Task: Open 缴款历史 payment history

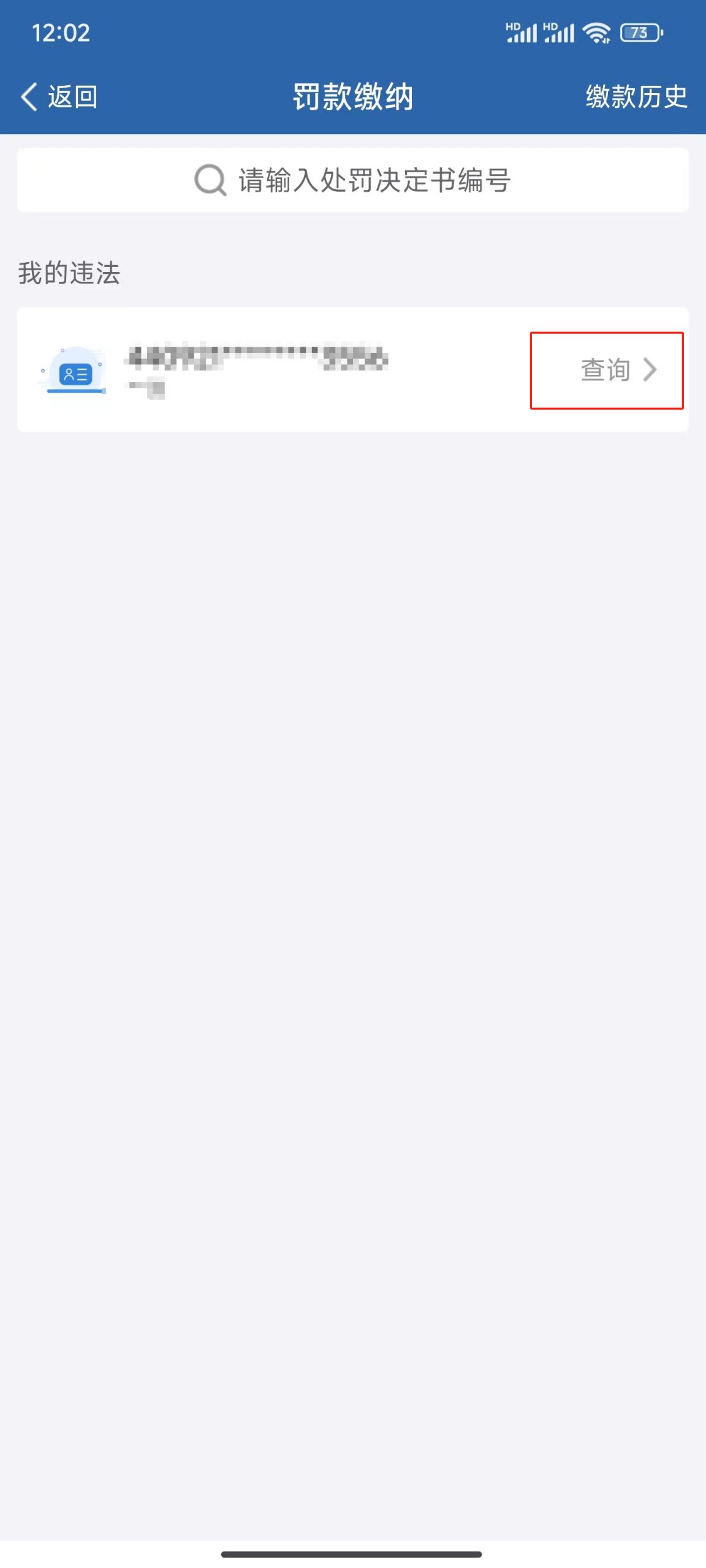Action: (x=636, y=97)
